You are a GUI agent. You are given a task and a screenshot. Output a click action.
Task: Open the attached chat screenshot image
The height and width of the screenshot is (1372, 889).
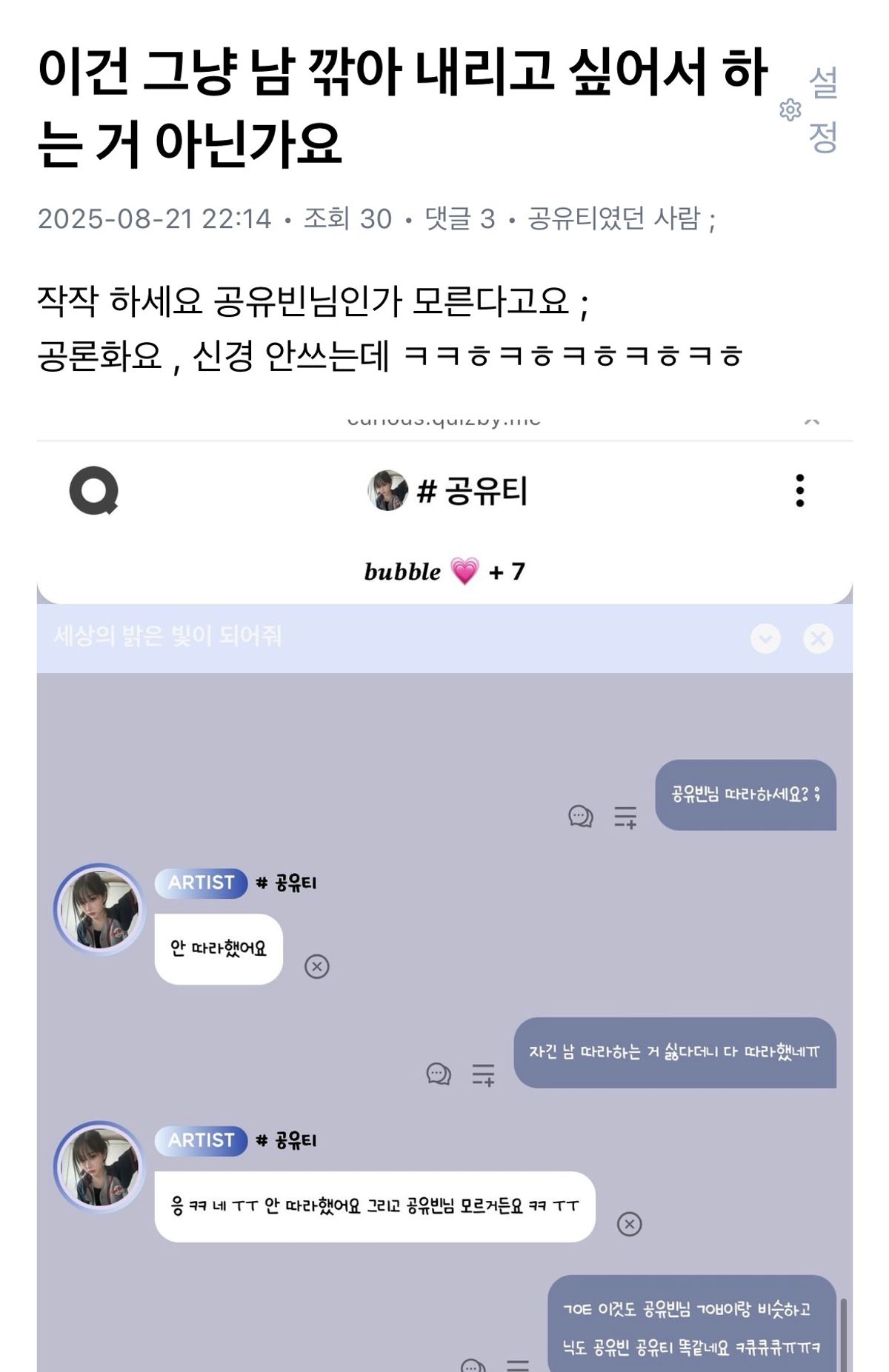click(444, 889)
